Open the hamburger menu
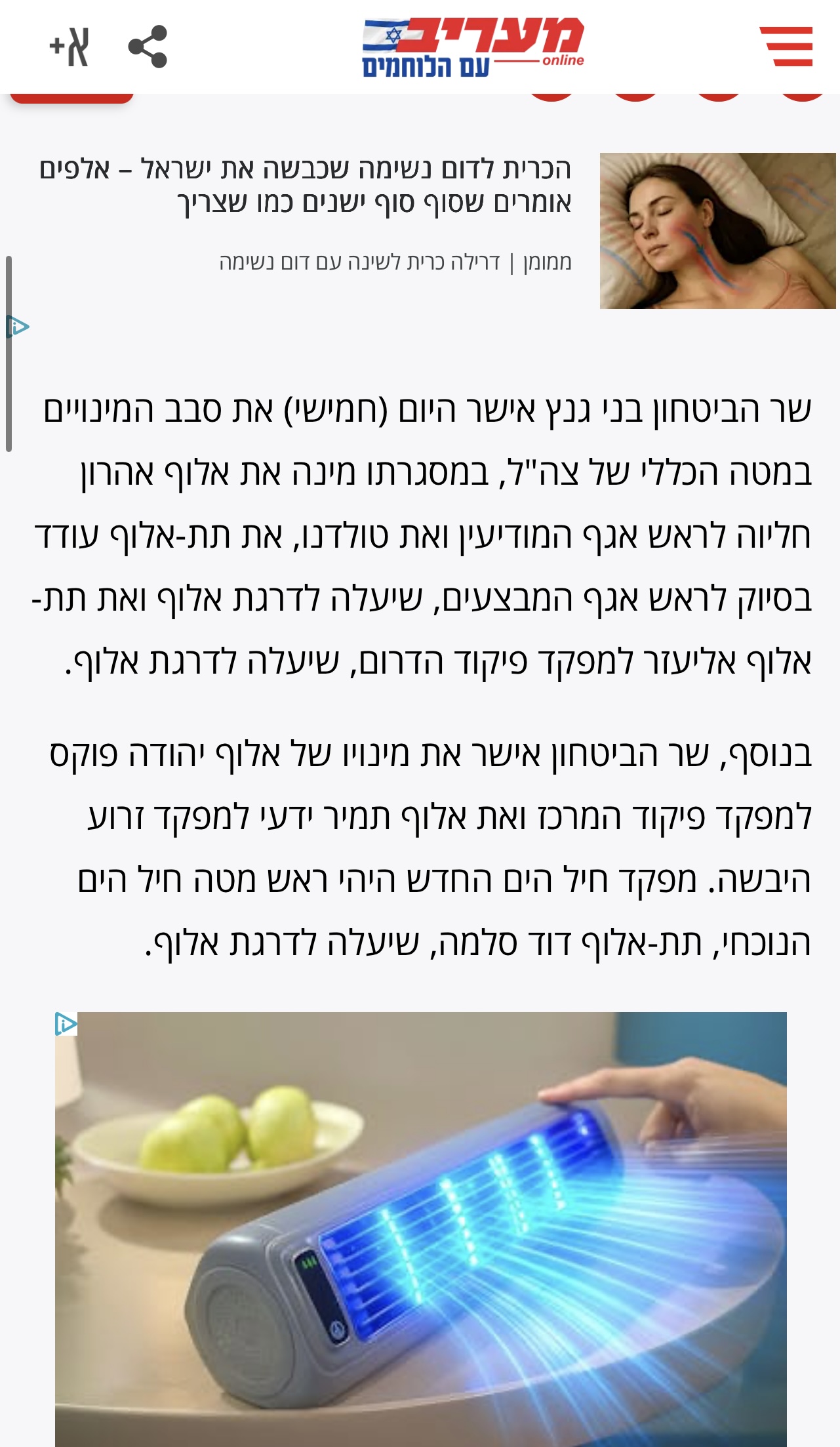Image resolution: width=840 pixels, height=1447 pixels. 786,47
